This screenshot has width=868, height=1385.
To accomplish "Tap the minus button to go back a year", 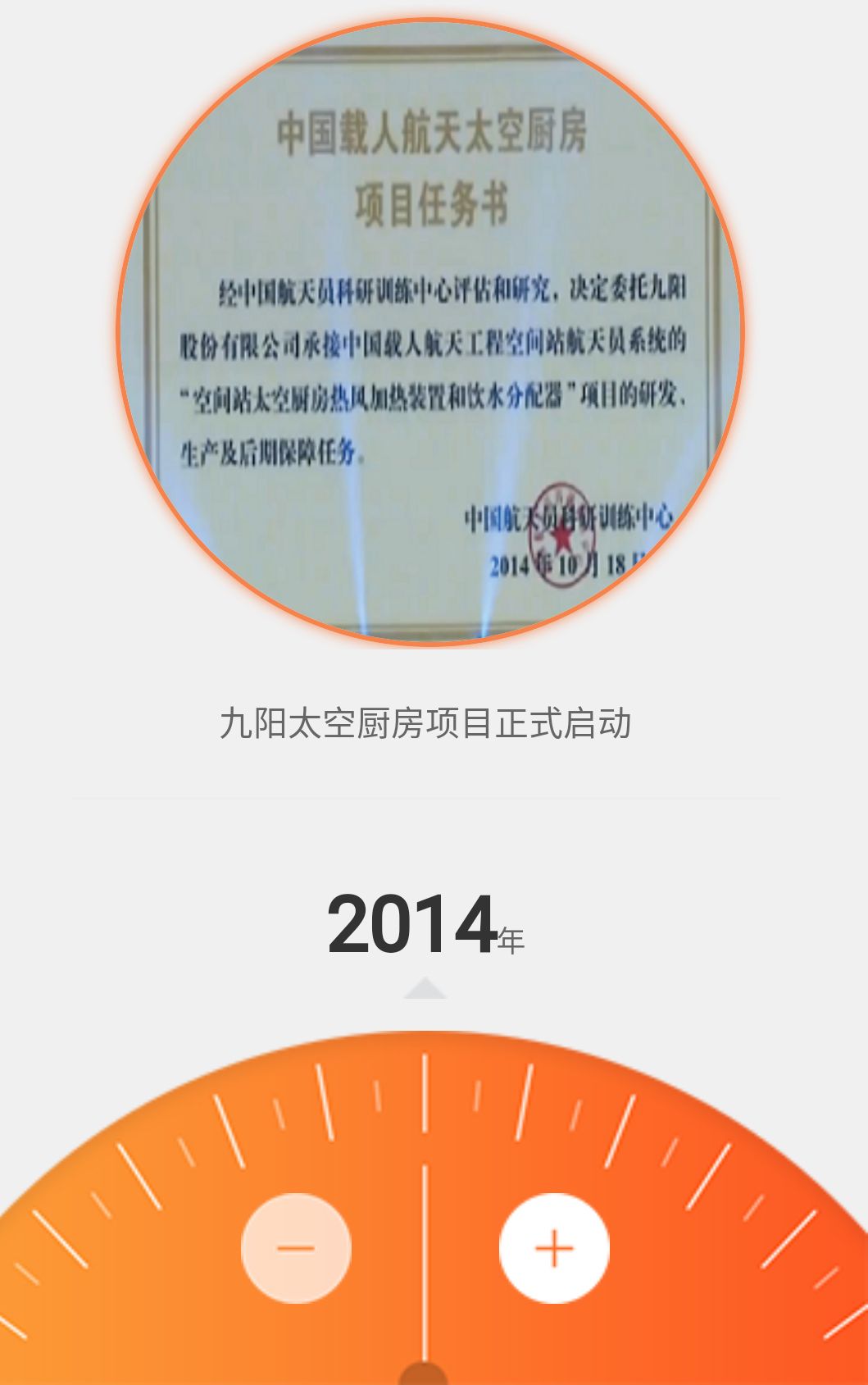I will click(296, 1248).
